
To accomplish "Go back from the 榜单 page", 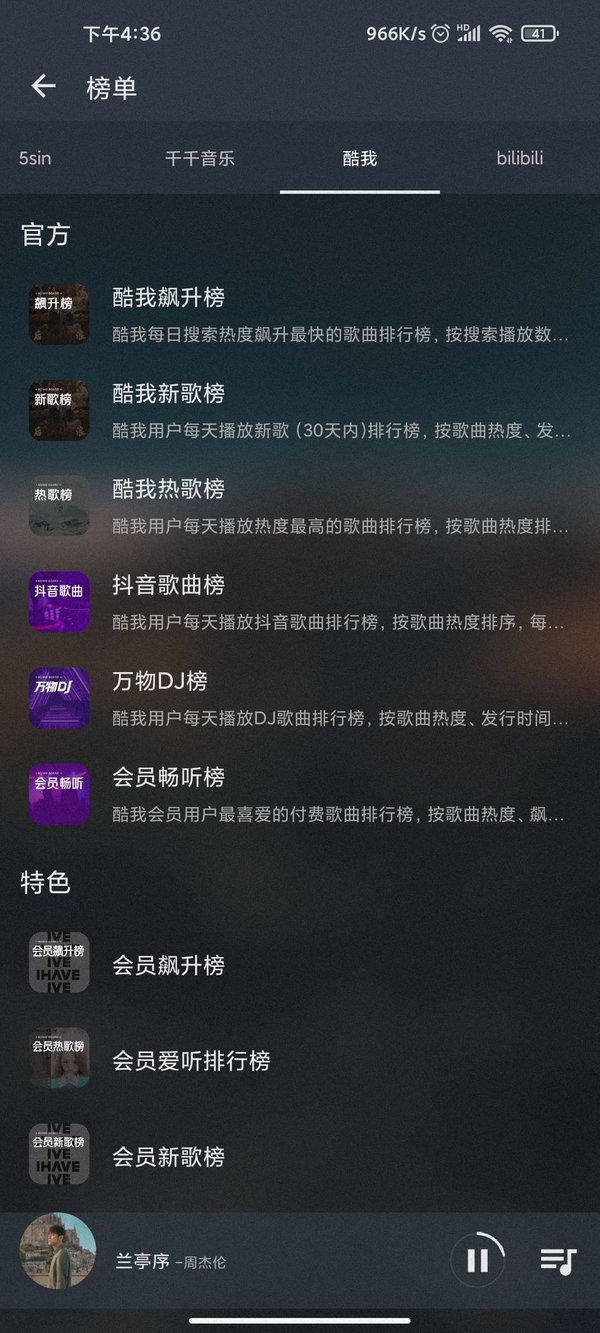I will tap(43, 87).
